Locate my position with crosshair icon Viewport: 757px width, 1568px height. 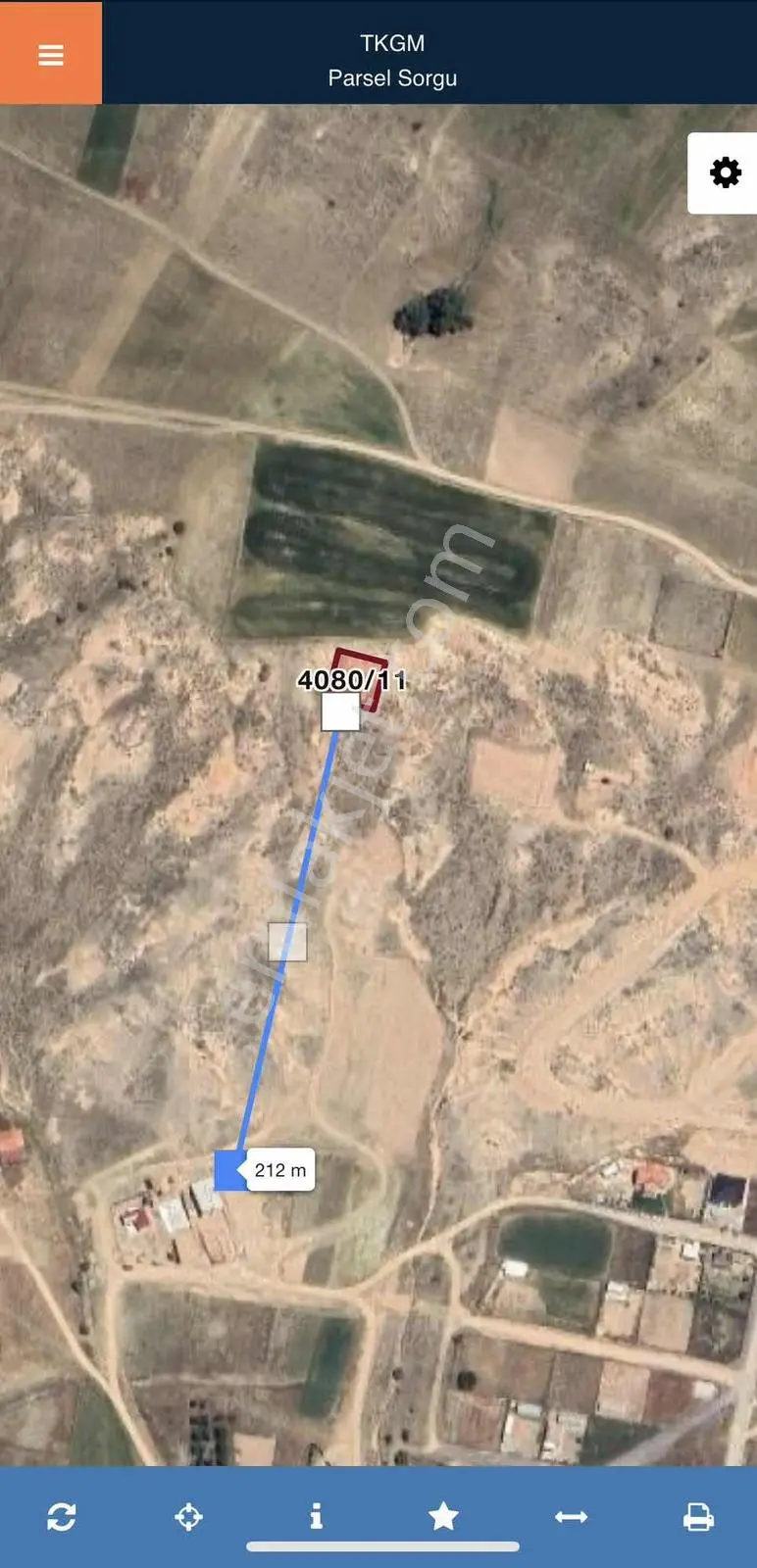(x=188, y=1517)
